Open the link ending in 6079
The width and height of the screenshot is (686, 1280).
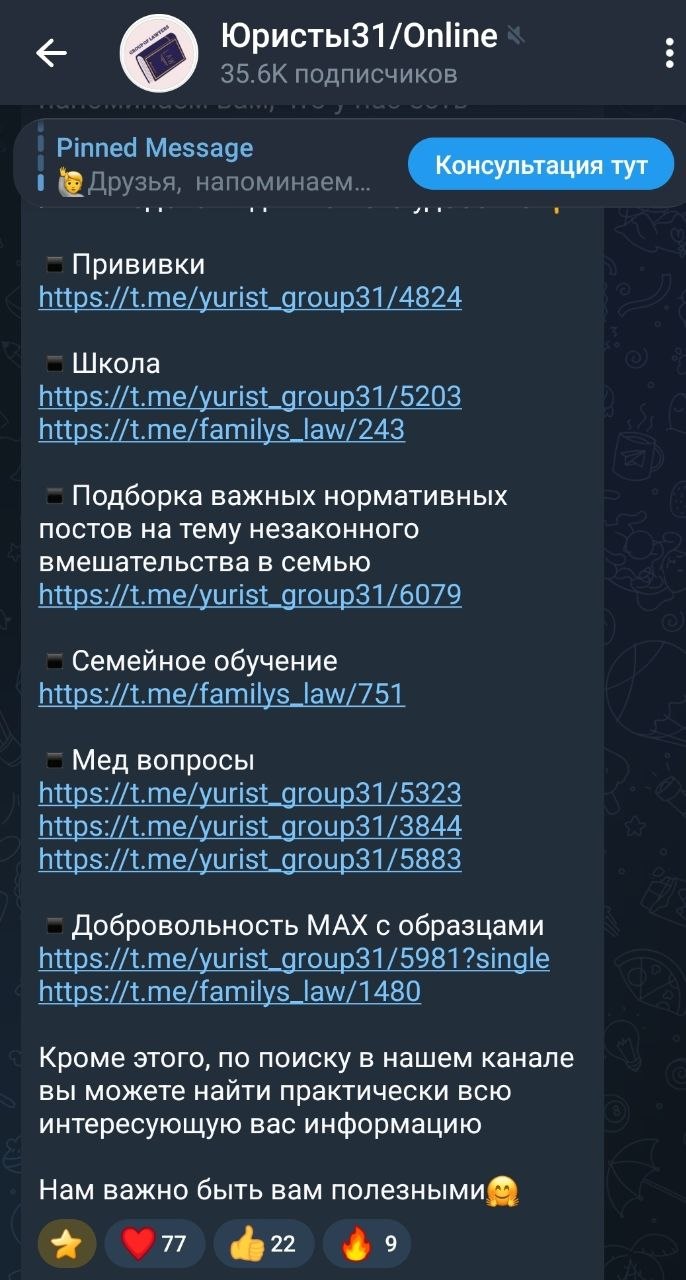click(x=250, y=595)
